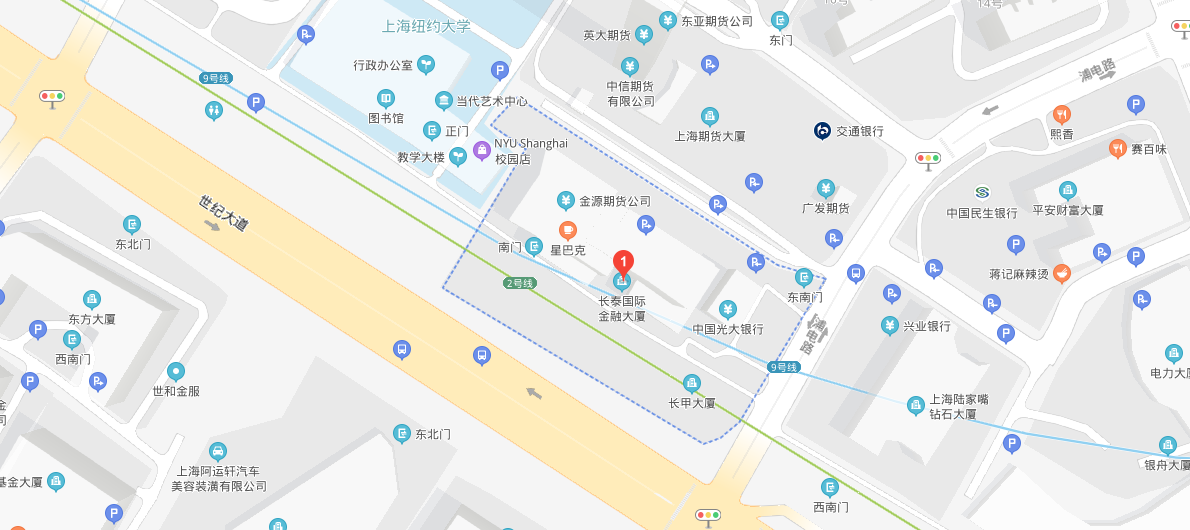Tap the 中国光大银行 marker

pyautogui.click(x=727, y=309)
